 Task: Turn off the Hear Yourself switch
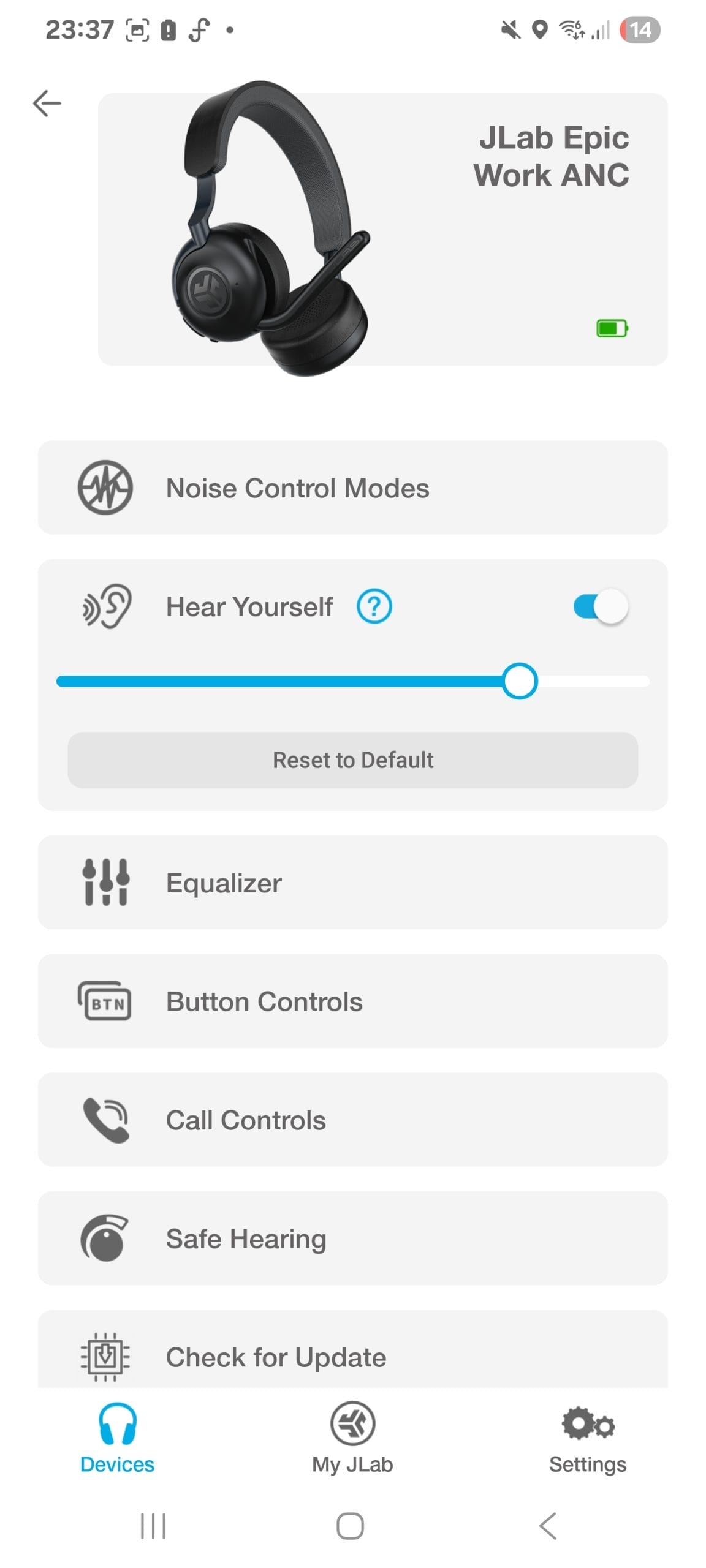click(x=601, y=606)
